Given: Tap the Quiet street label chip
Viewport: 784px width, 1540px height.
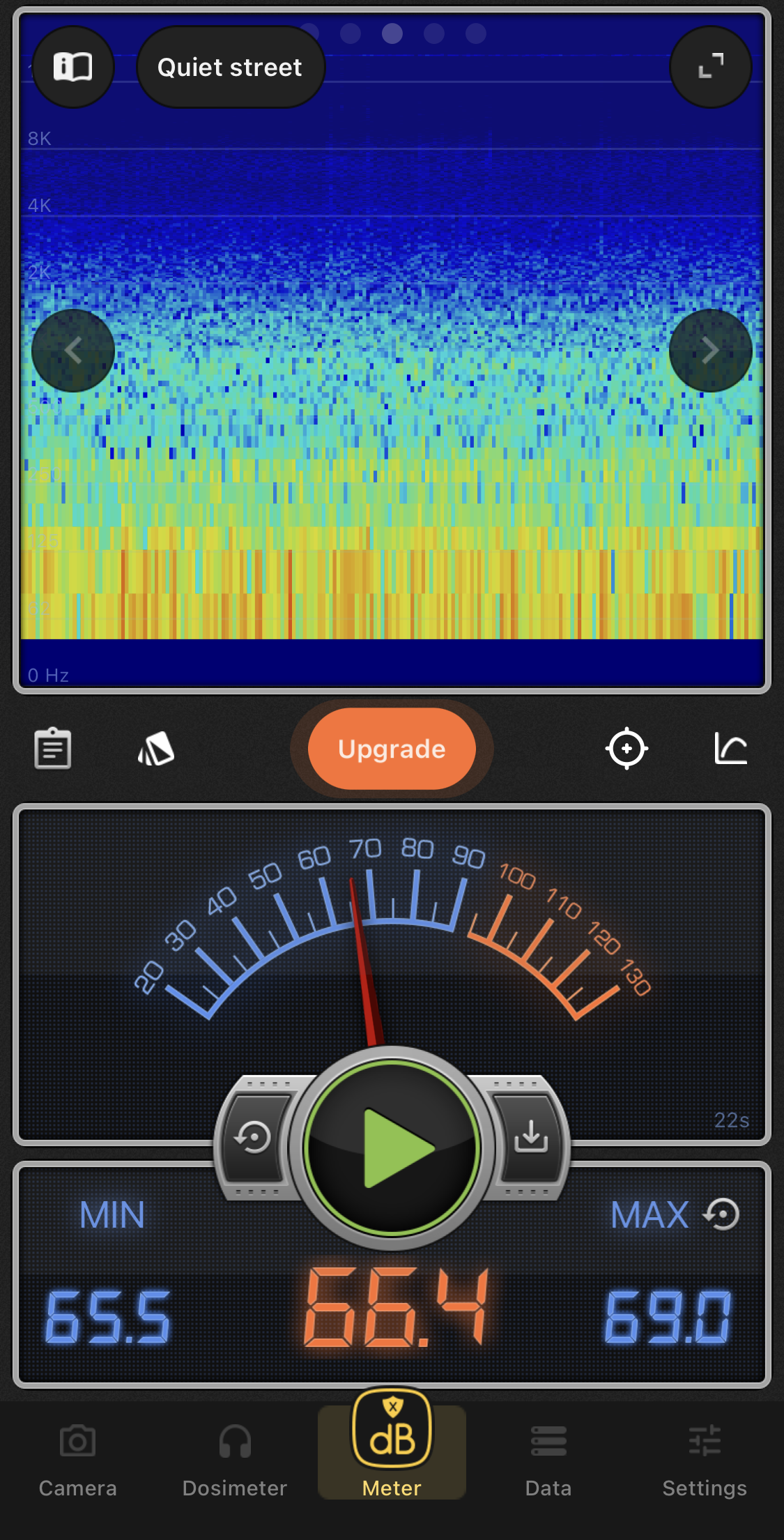Looking at the screenshot, I should 230,68.
